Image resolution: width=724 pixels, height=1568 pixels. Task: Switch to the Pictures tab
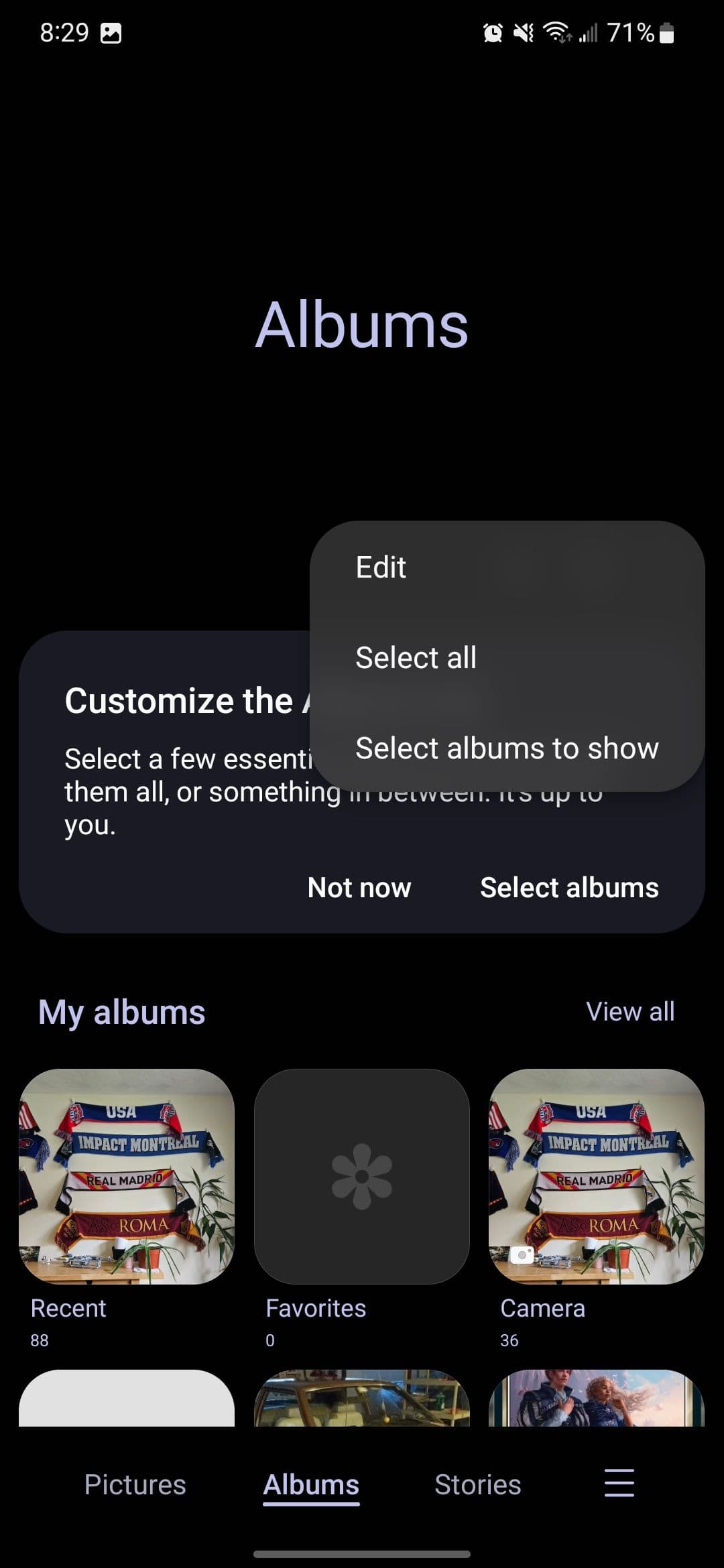[135, 1484]
